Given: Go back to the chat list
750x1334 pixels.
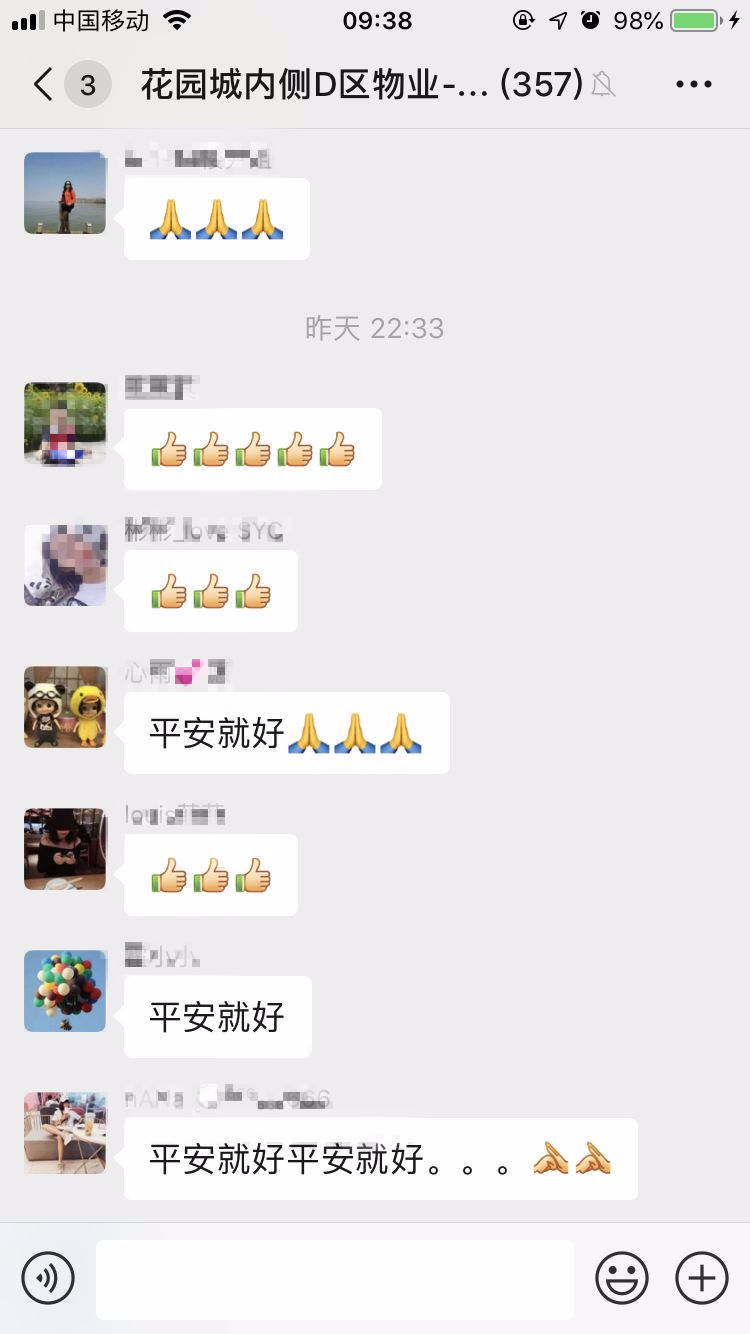Looking at the screenshot, I should (x=42, y=85).
